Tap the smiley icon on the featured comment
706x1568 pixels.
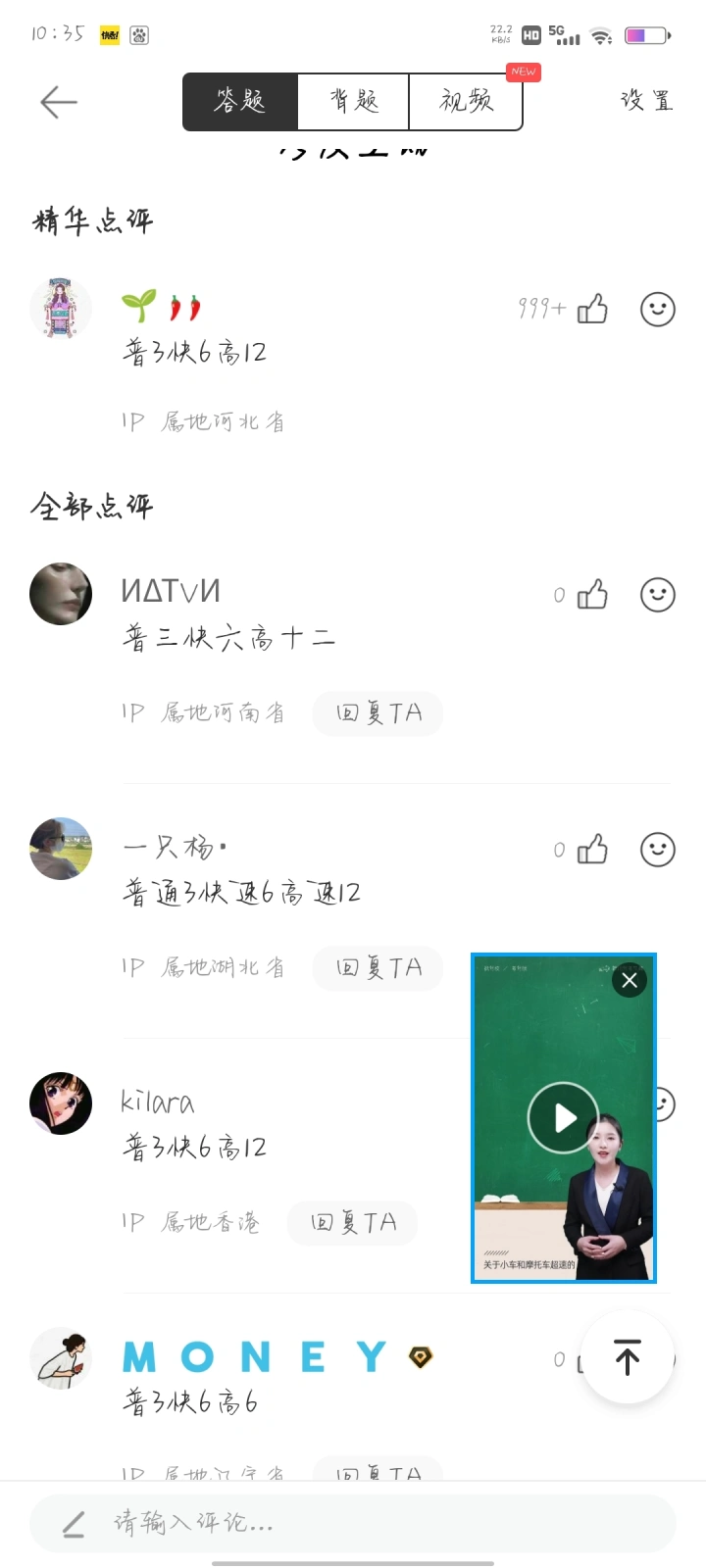[x=658, y=310]
